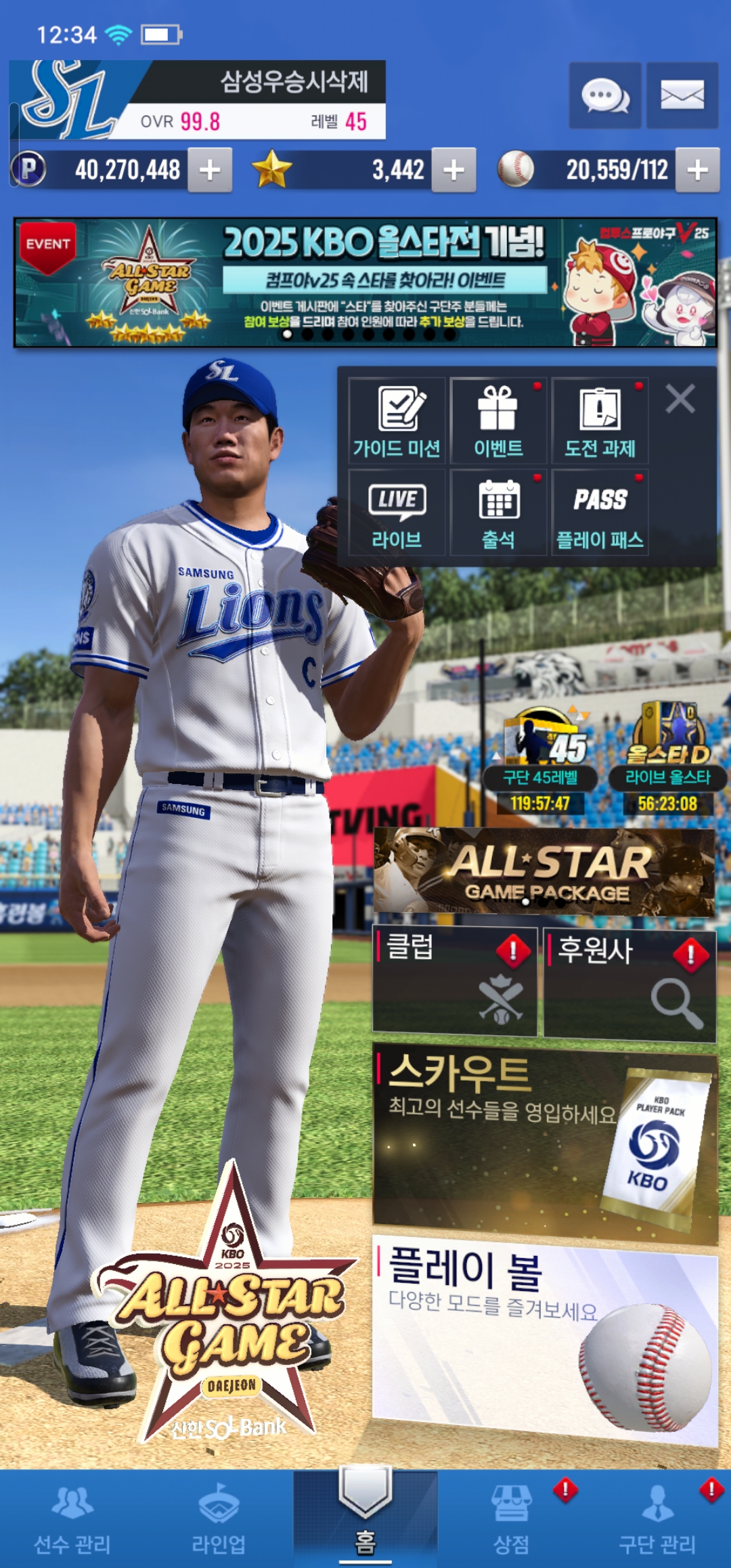Open the 클럽 card
The height and width of the screenshot is (1568, 731).
coord(454,982)
